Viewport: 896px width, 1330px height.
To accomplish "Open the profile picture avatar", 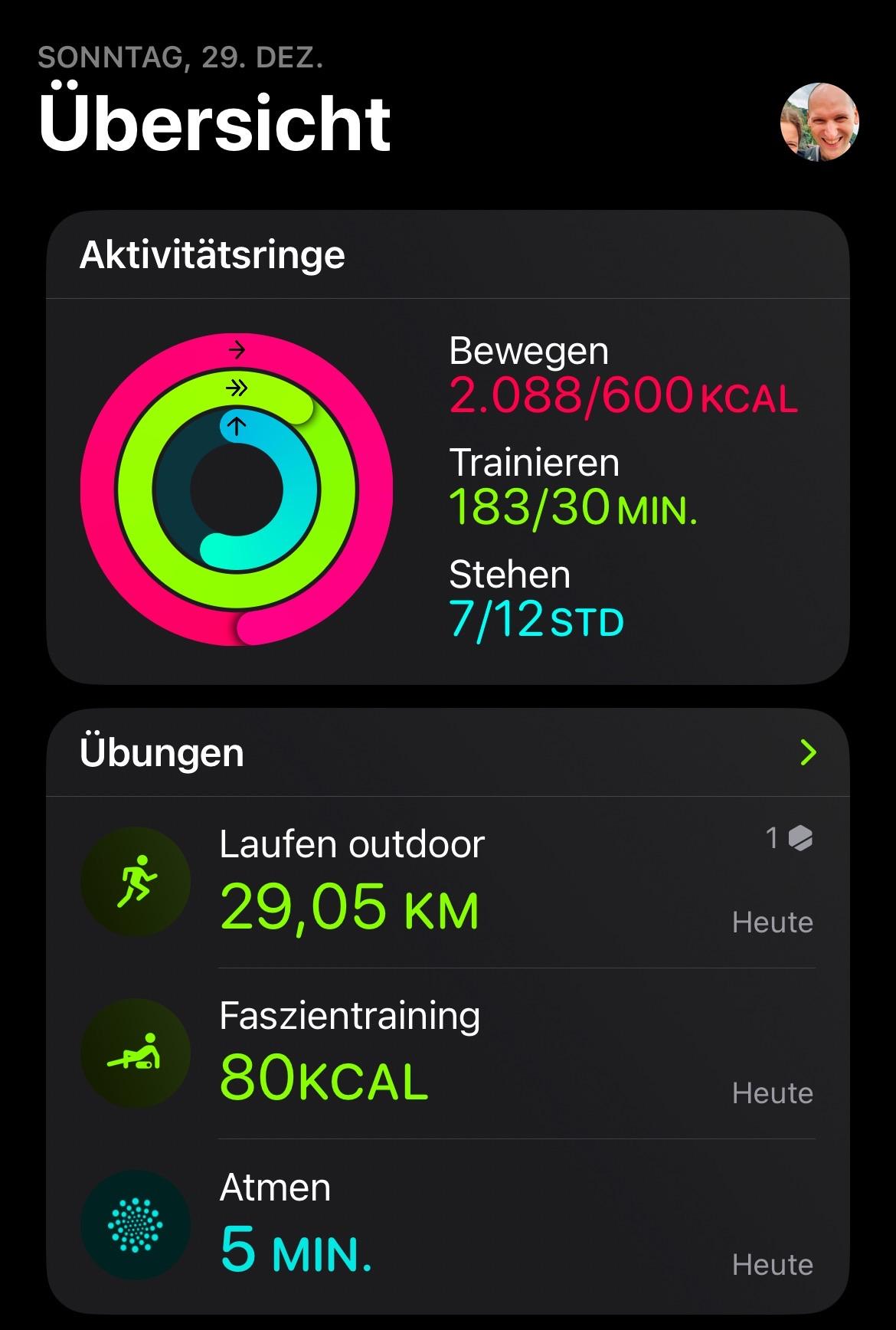I will [819, 123].
